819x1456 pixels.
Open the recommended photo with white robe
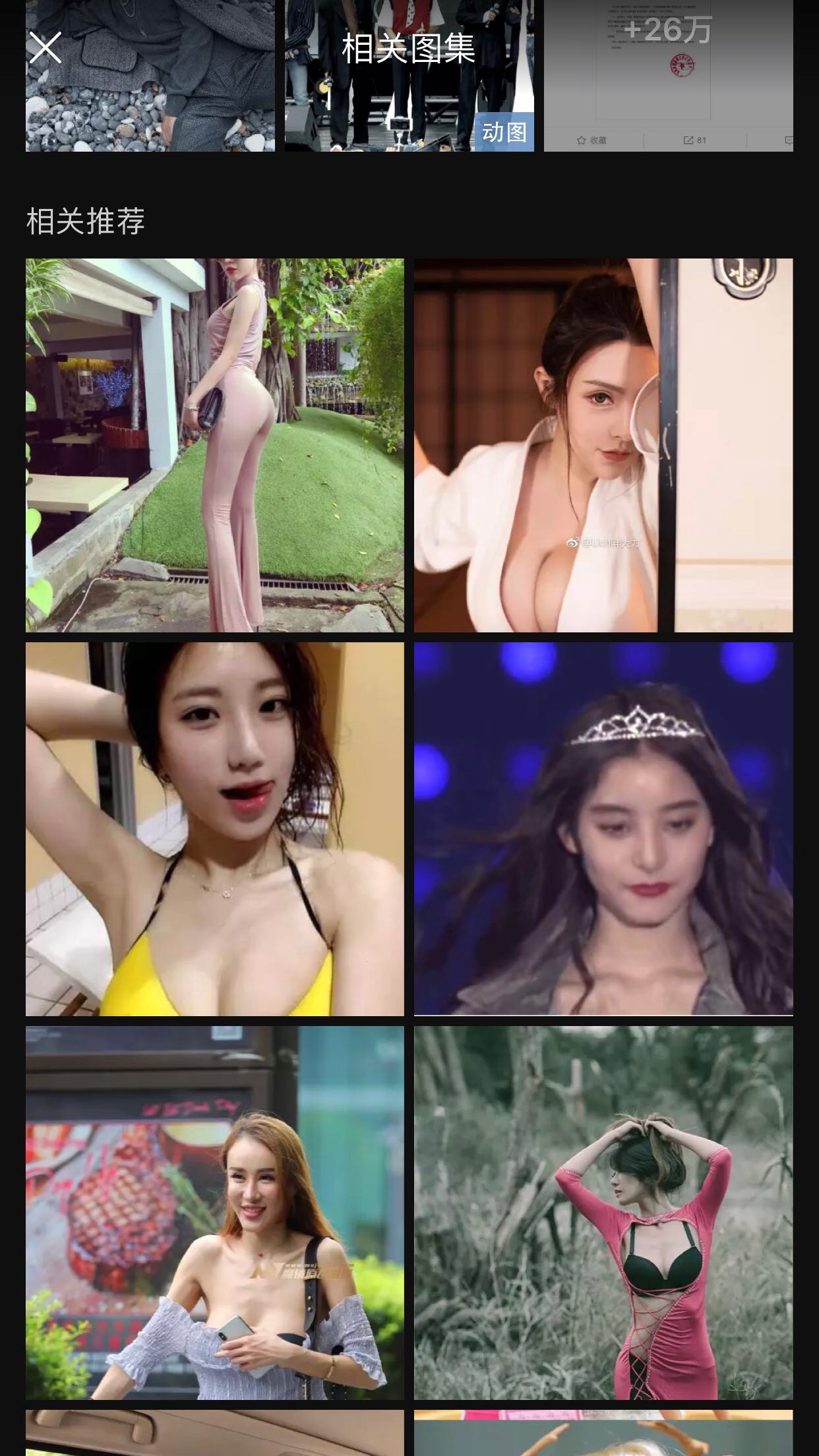[x=603, y=445]
